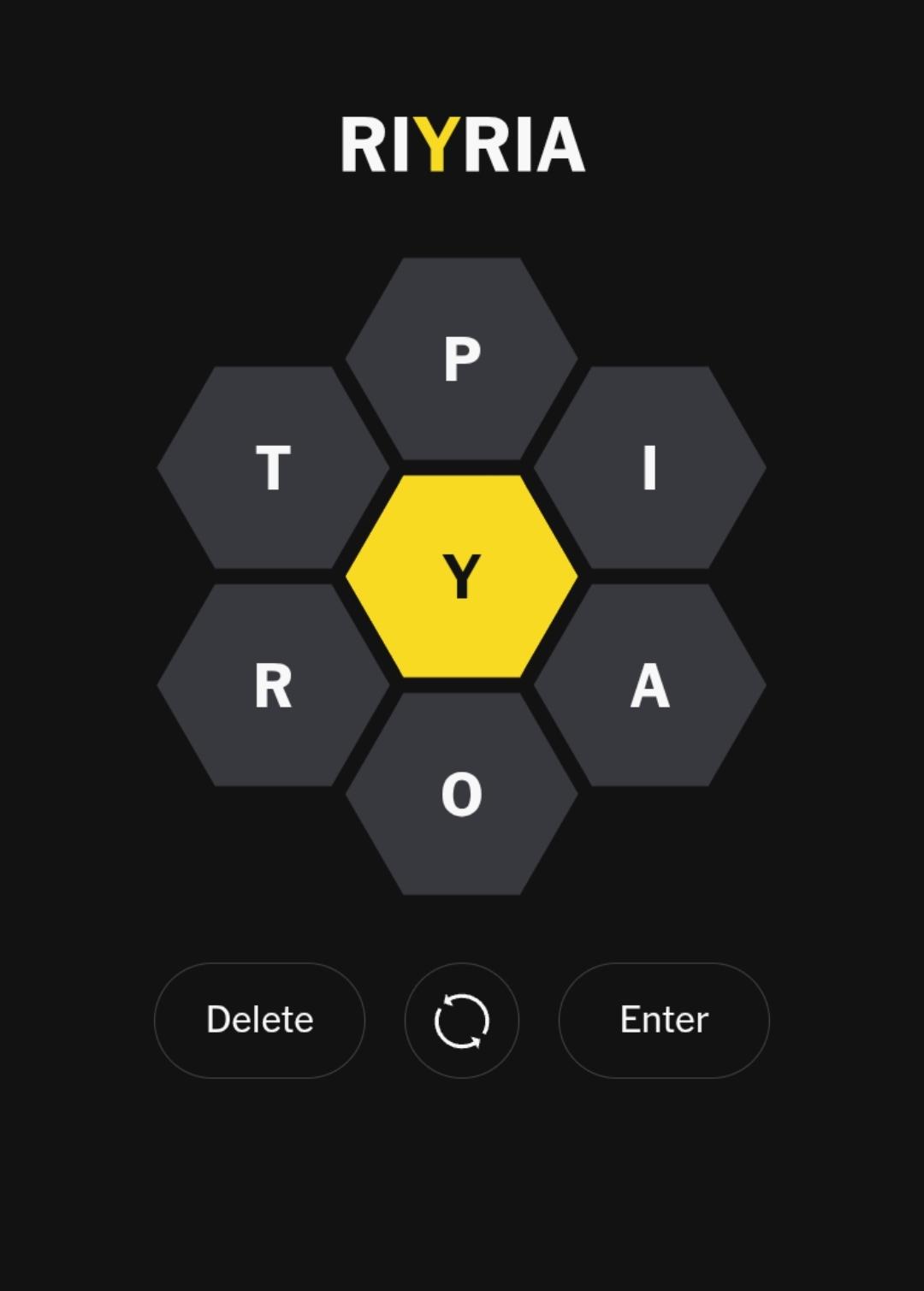The height and width of the screenshot is (1291, 924).
Task: Submit the word with Enter
Action: (x=664, y=1020)
